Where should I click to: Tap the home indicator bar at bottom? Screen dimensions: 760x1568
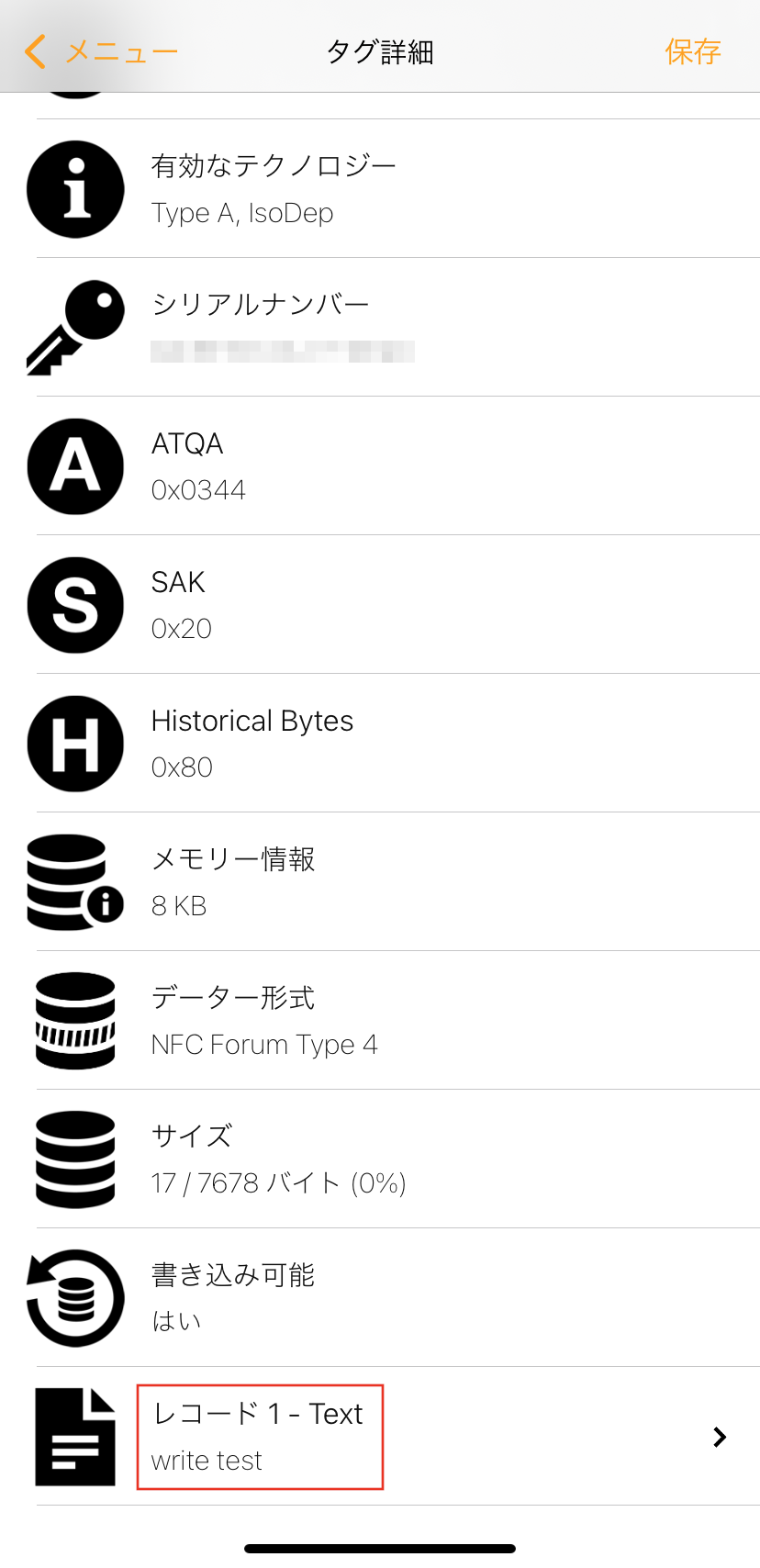(380, 1545)
